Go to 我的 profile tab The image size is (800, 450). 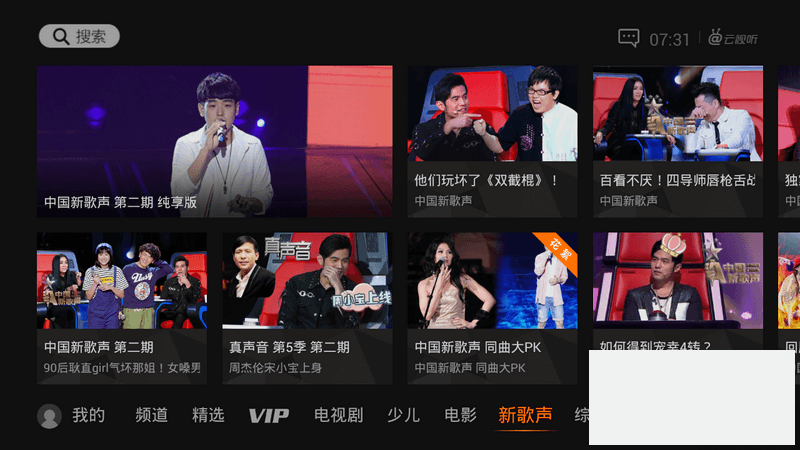click(x=72, y=415)
